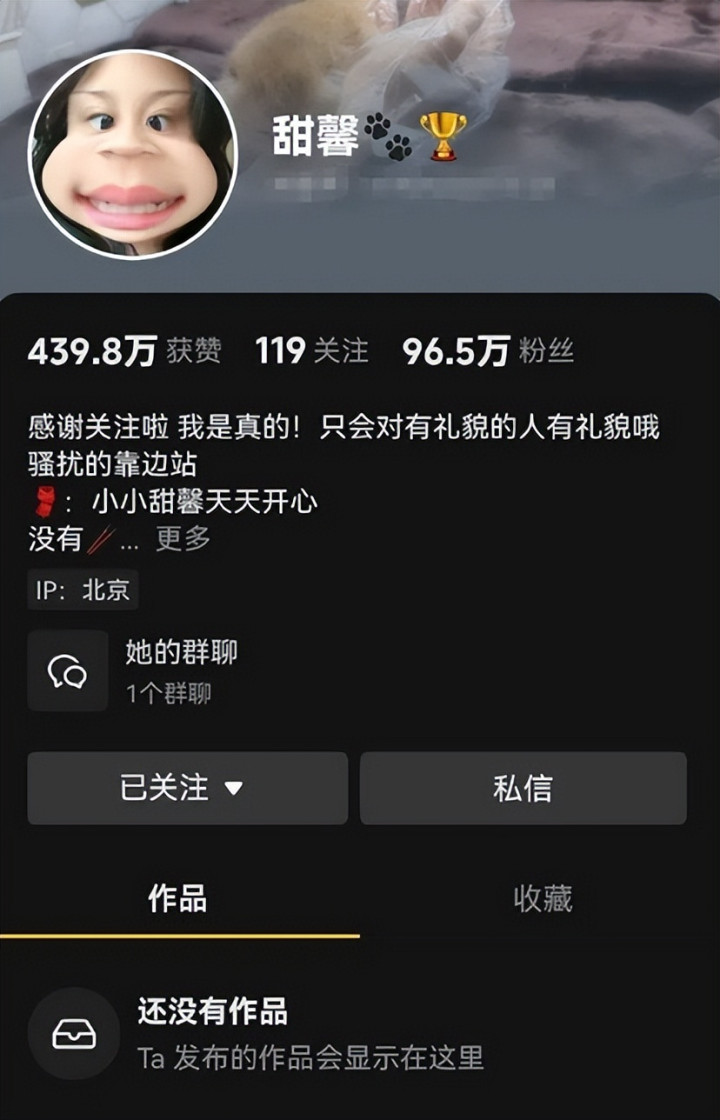This screenshot has height=1120, width=720.
Task: Send a 私信 private message
Action: pos(523,788)
